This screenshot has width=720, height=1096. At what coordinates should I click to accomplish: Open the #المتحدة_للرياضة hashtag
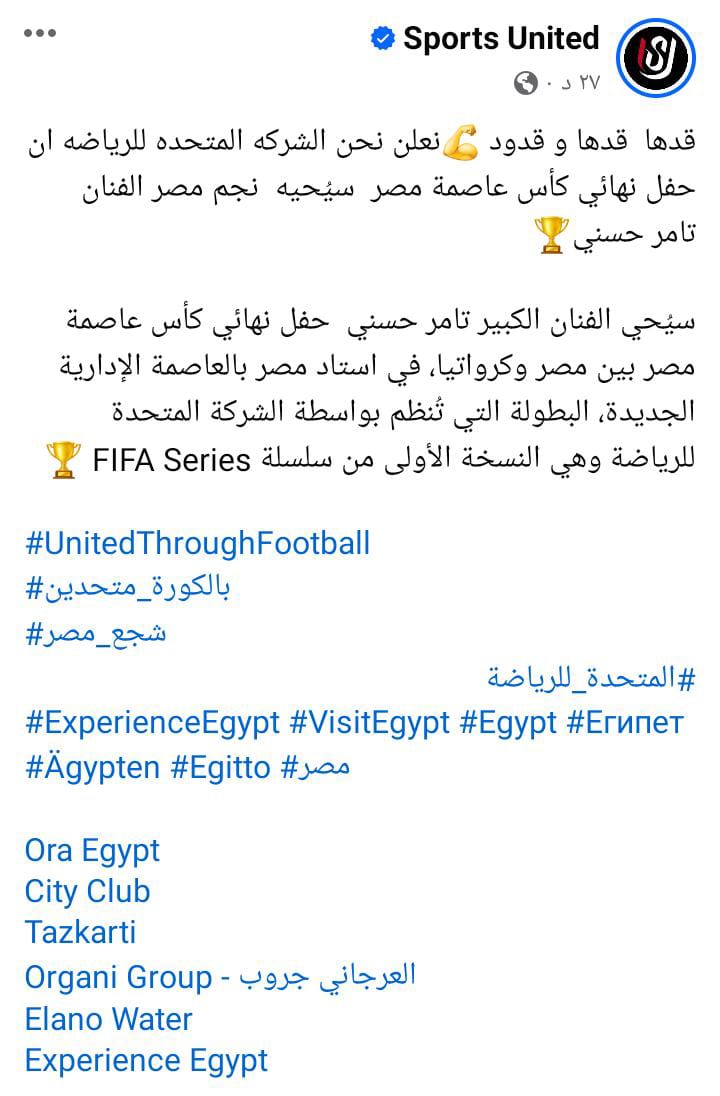(591, 679)
